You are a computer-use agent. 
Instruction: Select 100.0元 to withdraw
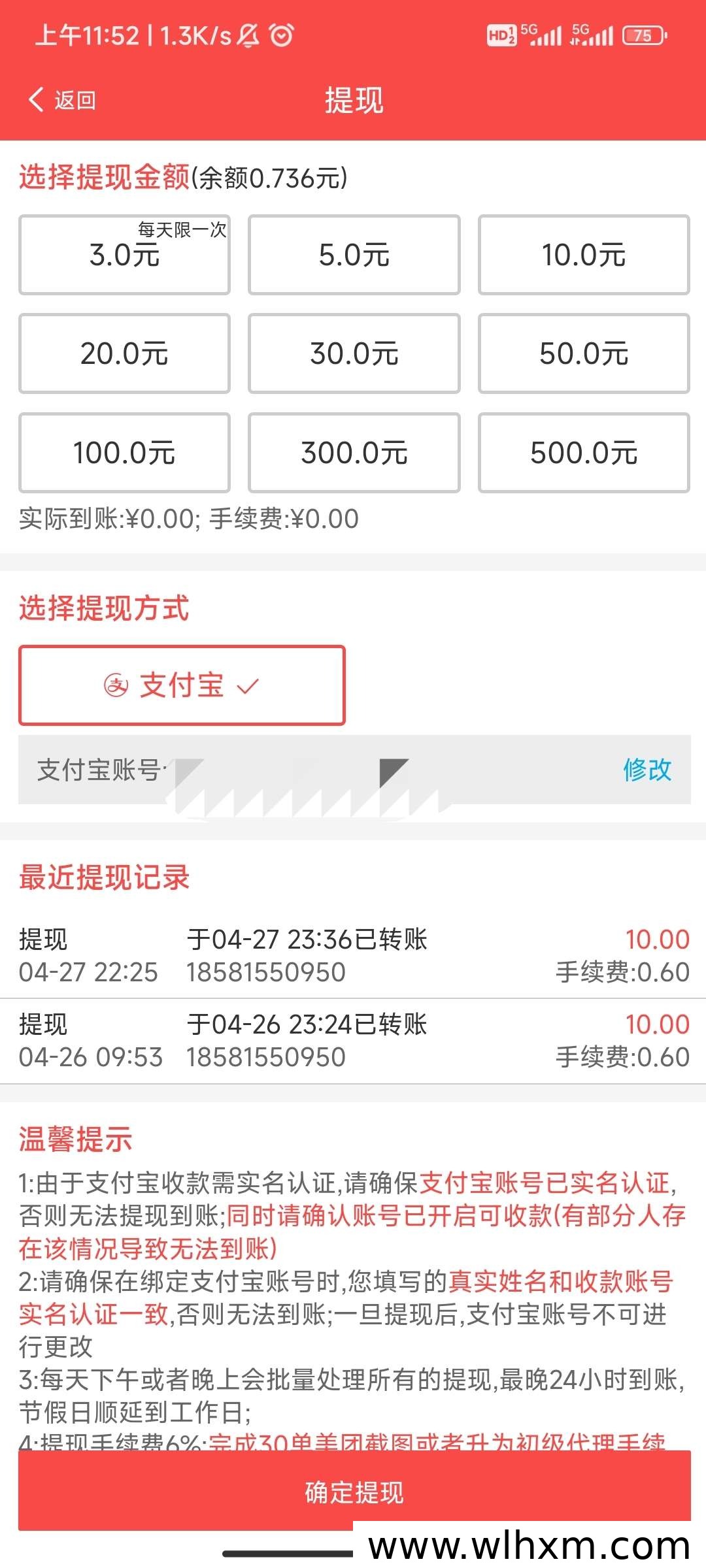coord(124,453)
